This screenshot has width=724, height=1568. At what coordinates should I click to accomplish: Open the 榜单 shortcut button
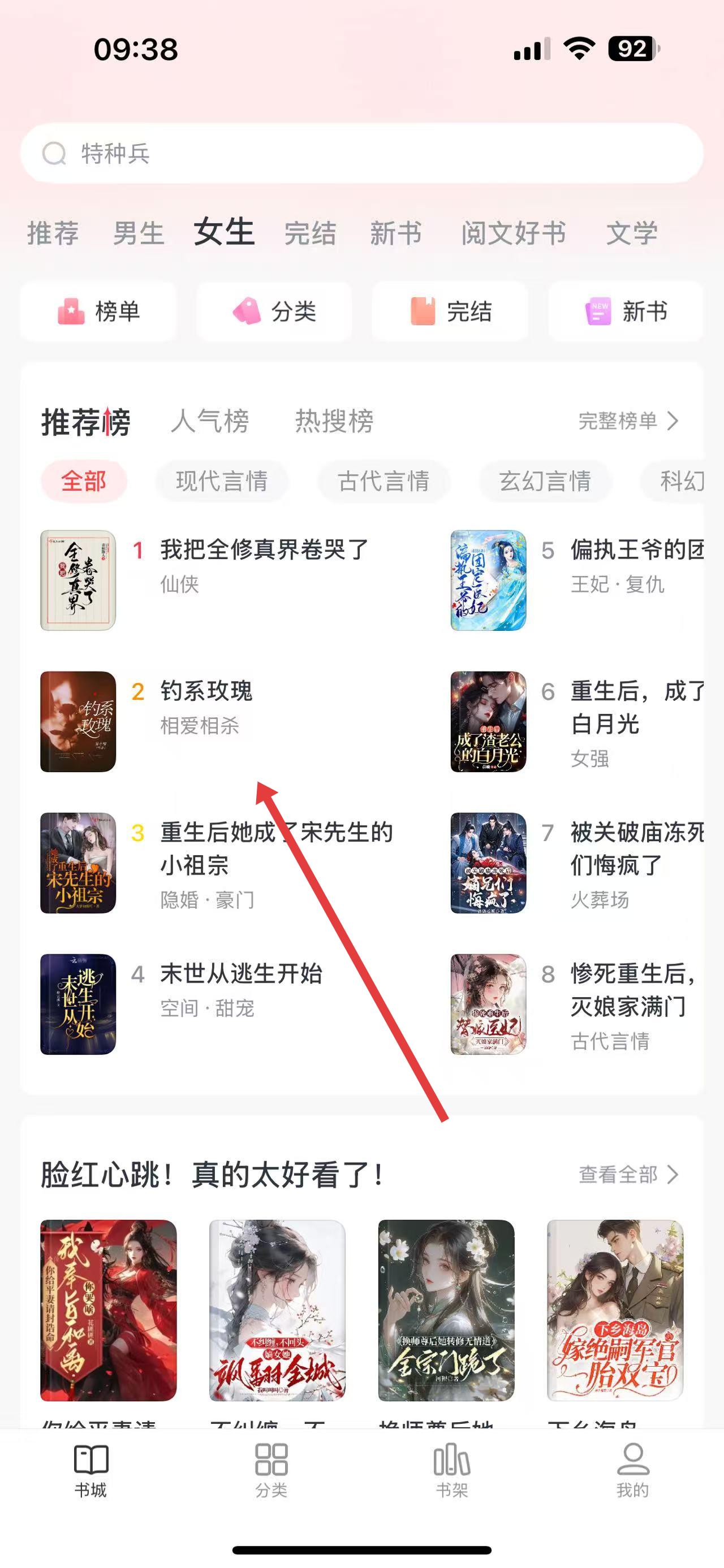click(x=98, y=311)
